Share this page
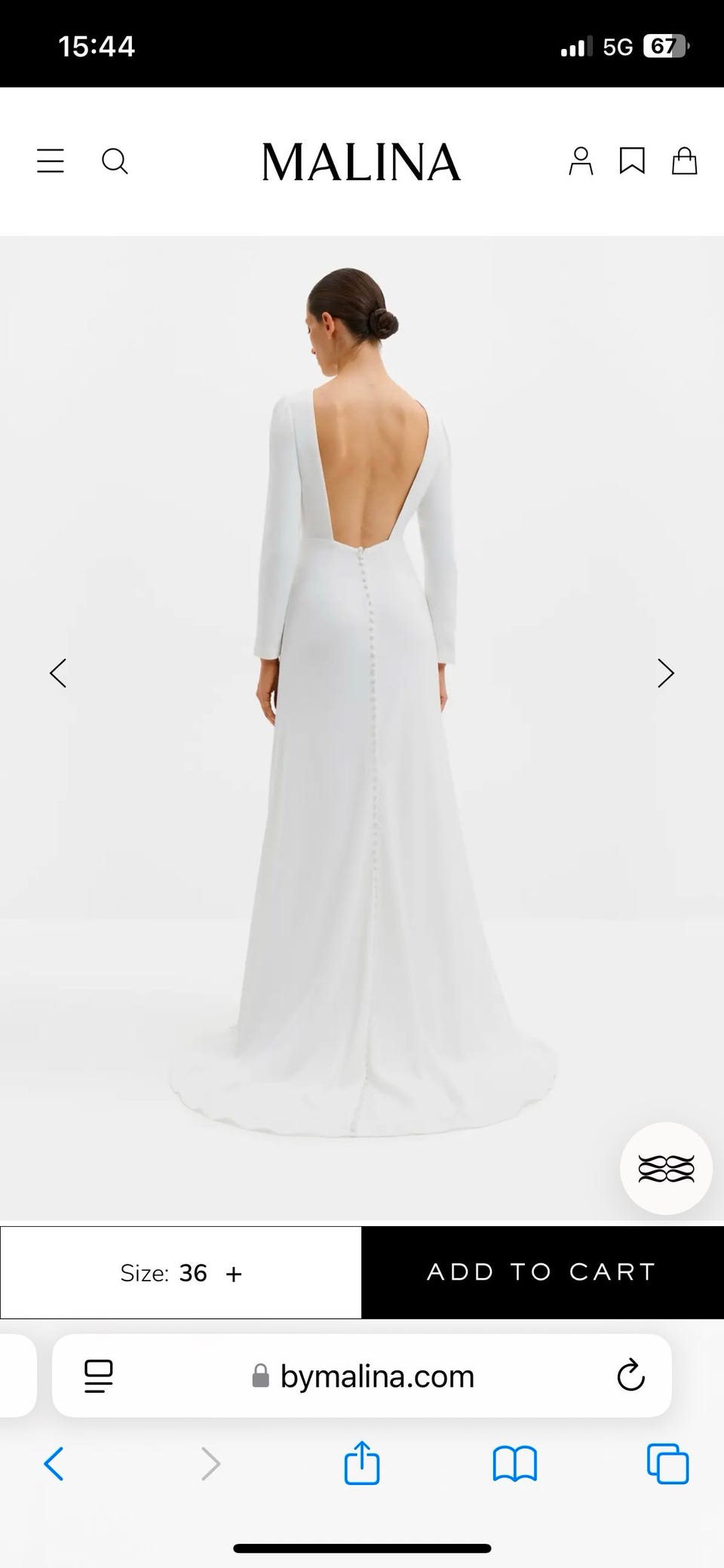Screen dimensions: 724x1568 pos(361,1463)
